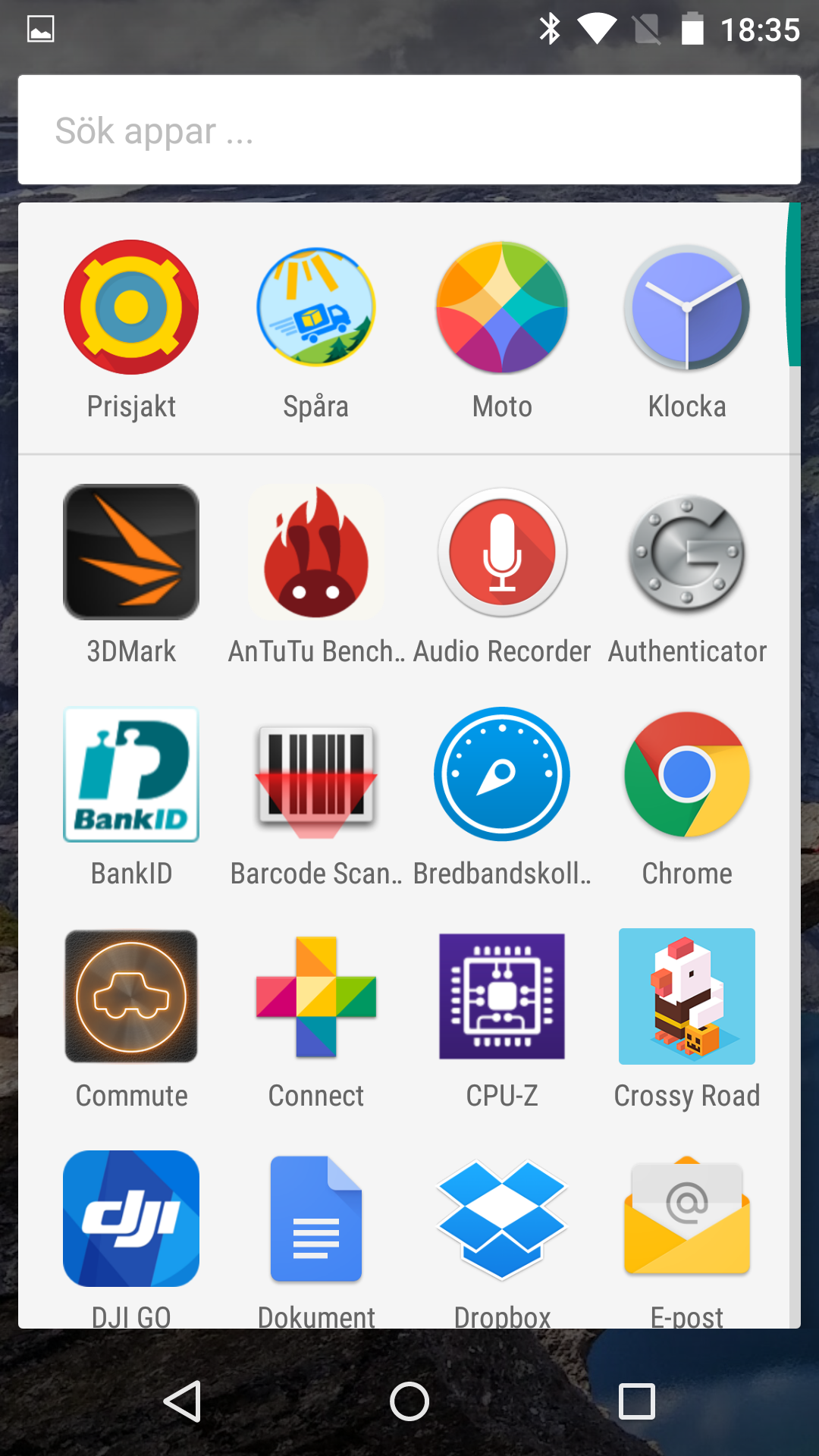Open the Connect app
Viewport: 819px width, 1456px height.
click(x=316, y=996)
